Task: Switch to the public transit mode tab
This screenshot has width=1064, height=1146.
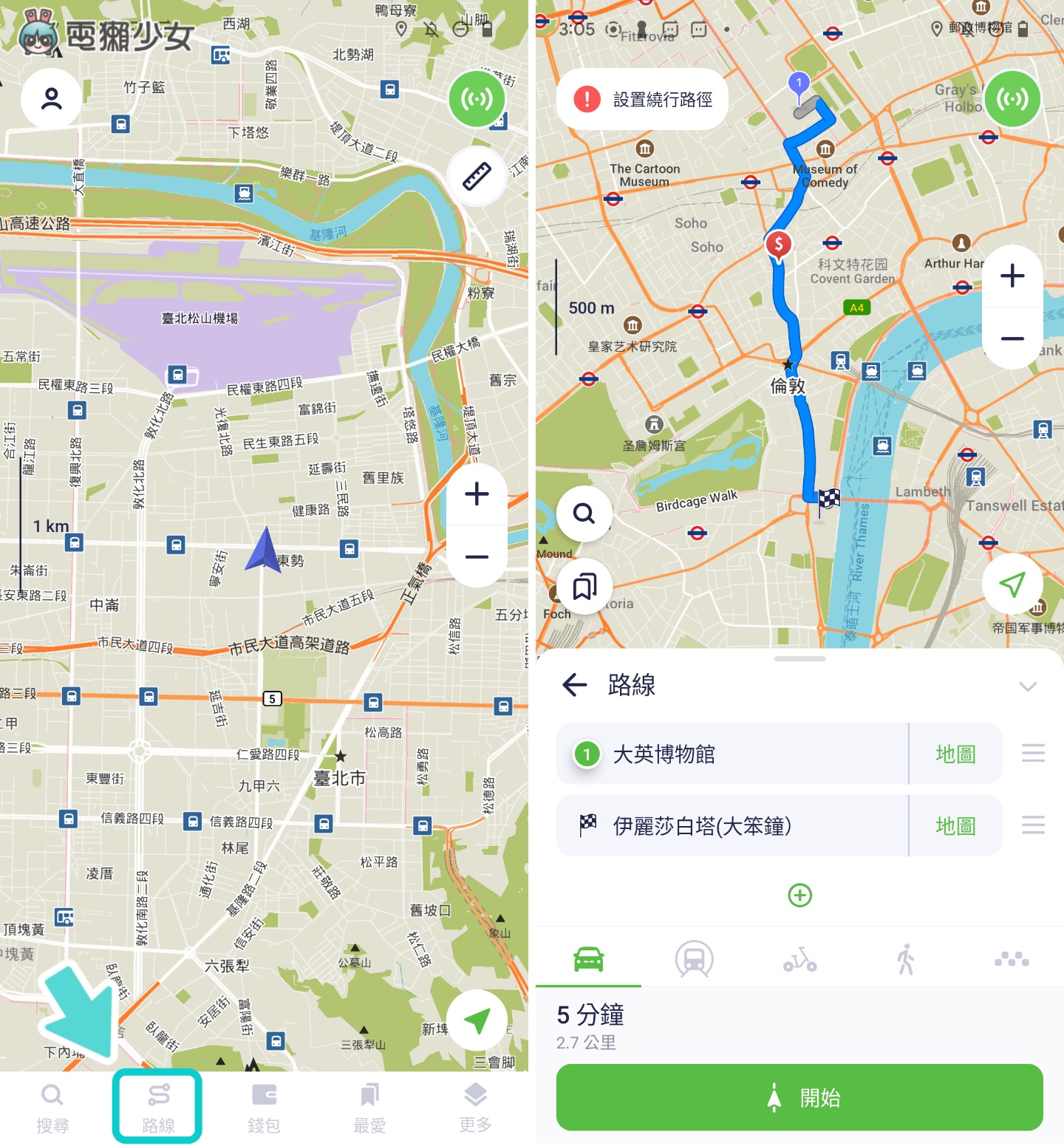Action: click(692, 958)
